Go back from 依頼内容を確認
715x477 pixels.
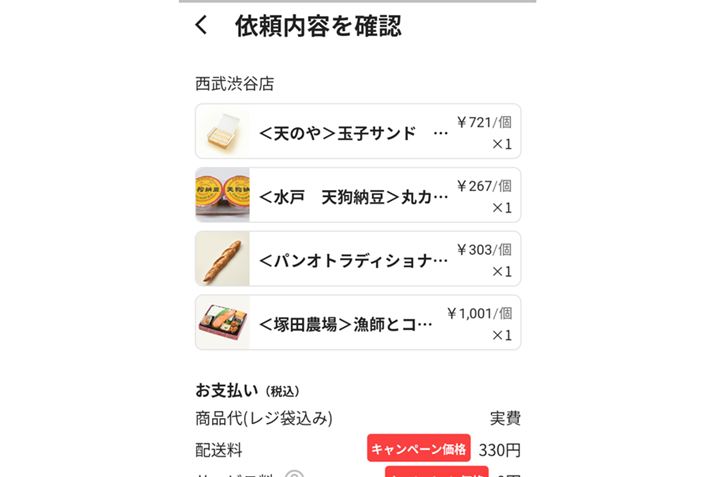(202, 26)
